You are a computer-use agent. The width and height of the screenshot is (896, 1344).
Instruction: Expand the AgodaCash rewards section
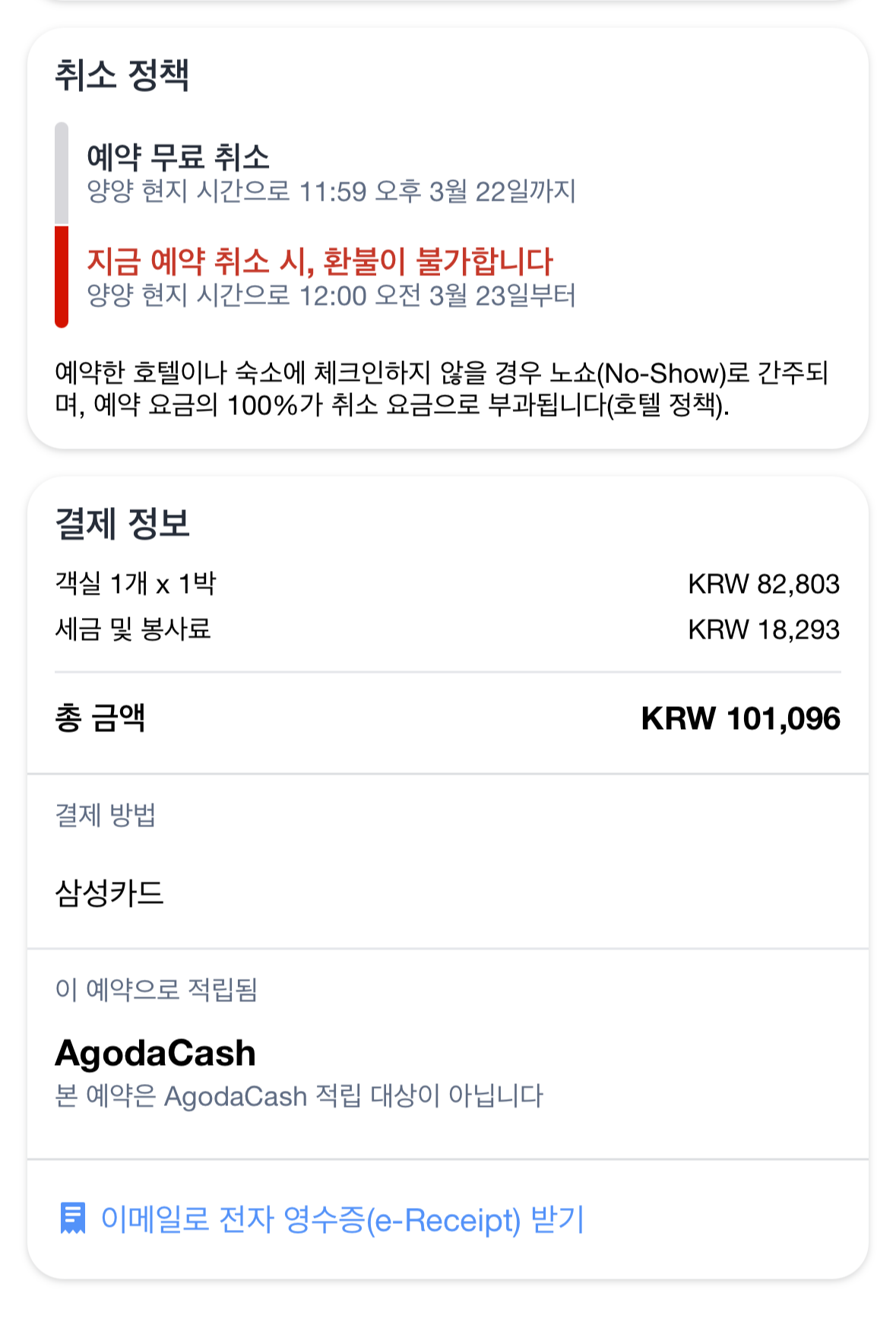coord(156,1053)
